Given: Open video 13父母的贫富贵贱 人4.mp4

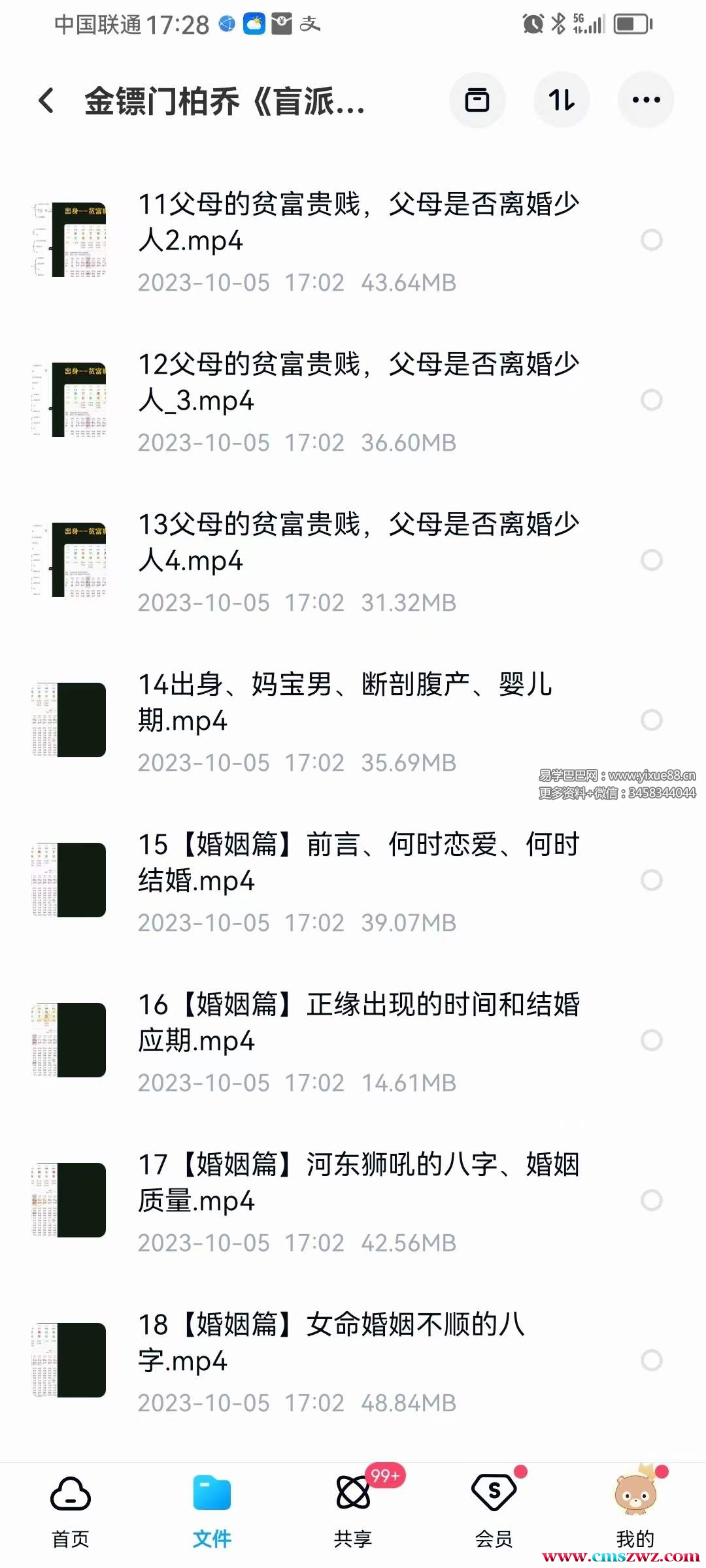Looking at the screenshot, I should tap(358, 542).
